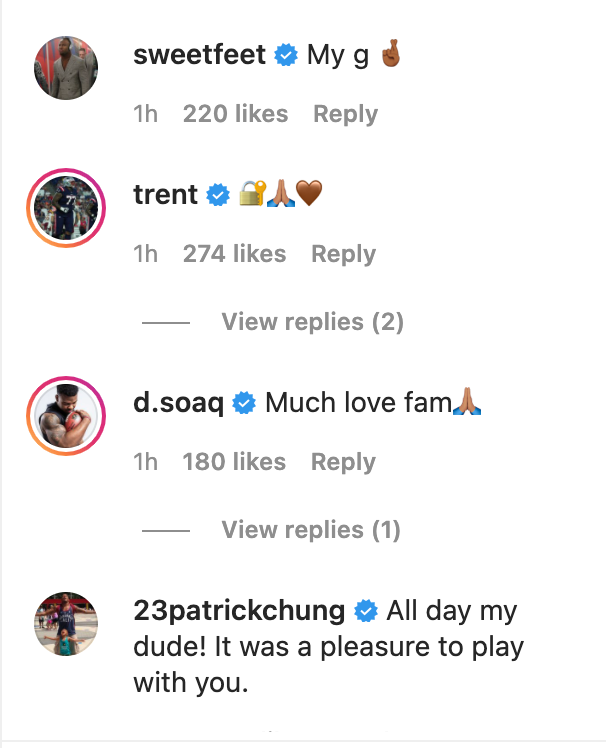Open 23patrickchung's profile picture

66,624
